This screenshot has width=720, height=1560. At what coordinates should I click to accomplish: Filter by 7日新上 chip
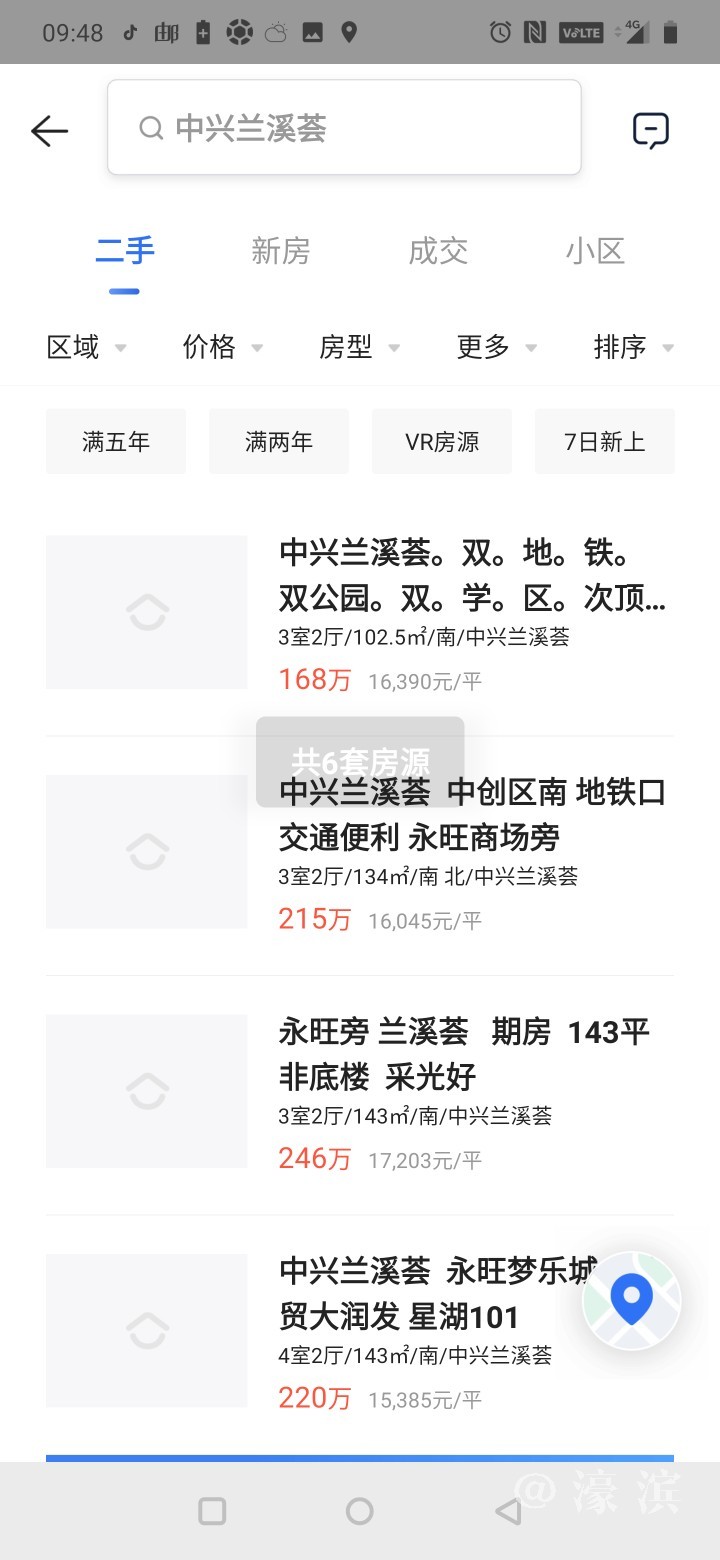pyautogui.click(x=604, y=441)
